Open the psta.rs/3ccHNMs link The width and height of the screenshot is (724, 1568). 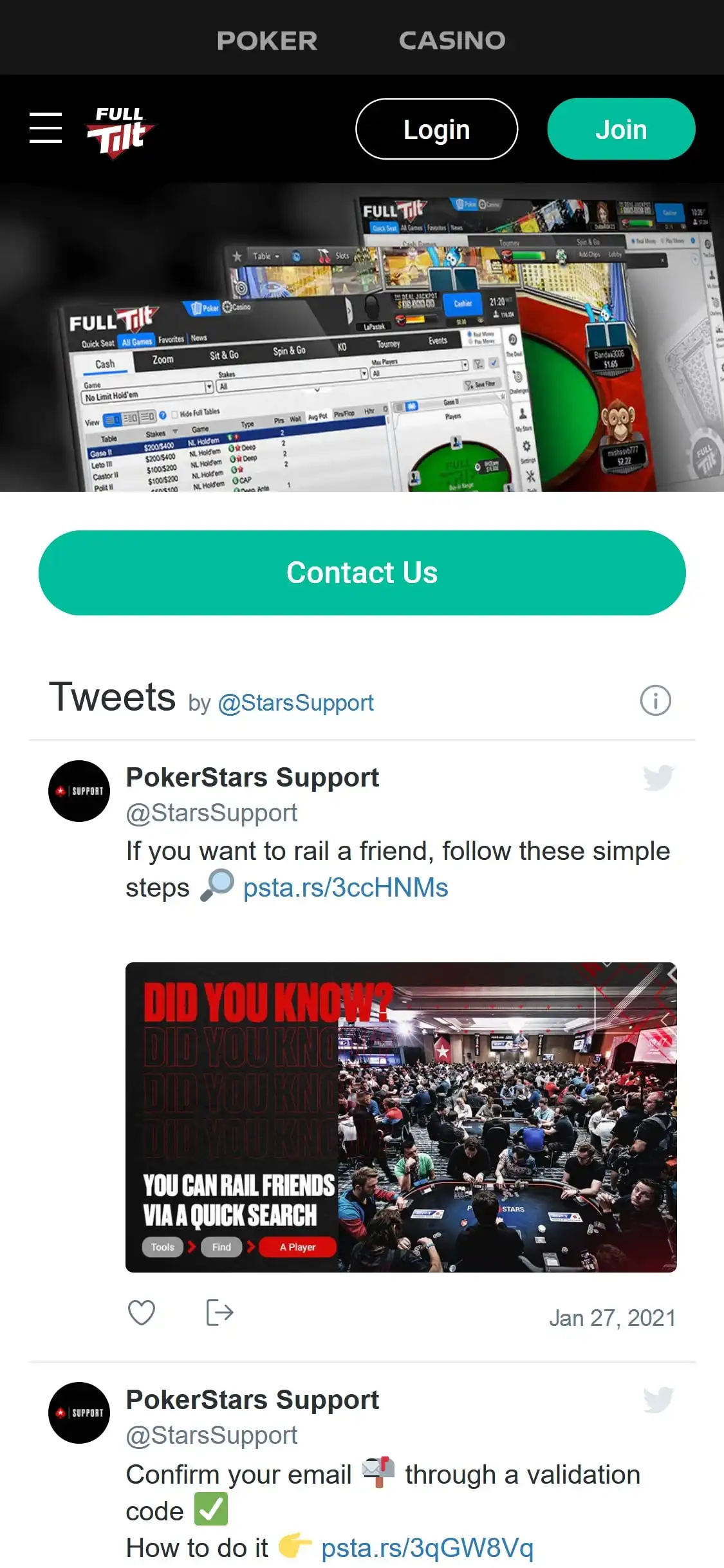click(x=346, y=888)
